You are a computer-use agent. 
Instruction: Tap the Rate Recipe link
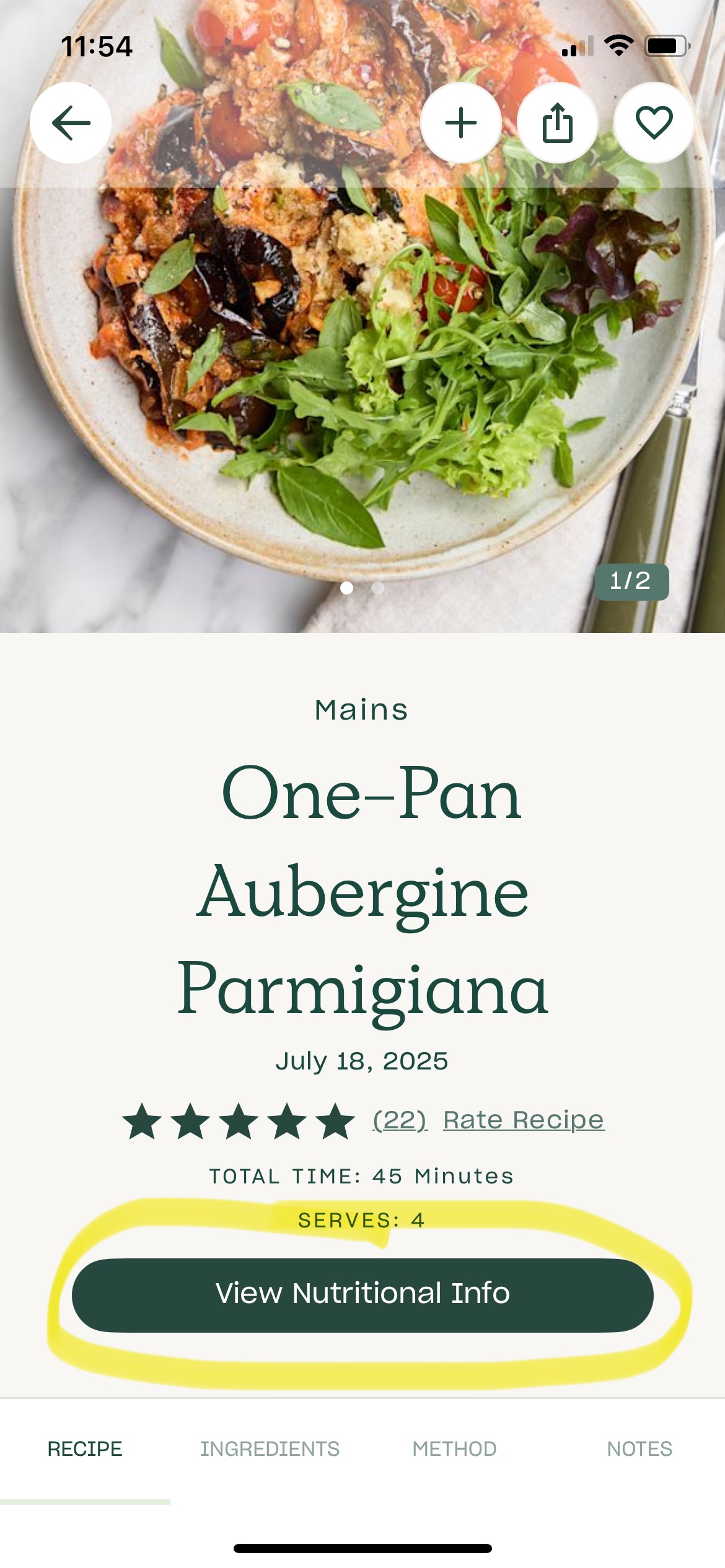(524, 1120)
